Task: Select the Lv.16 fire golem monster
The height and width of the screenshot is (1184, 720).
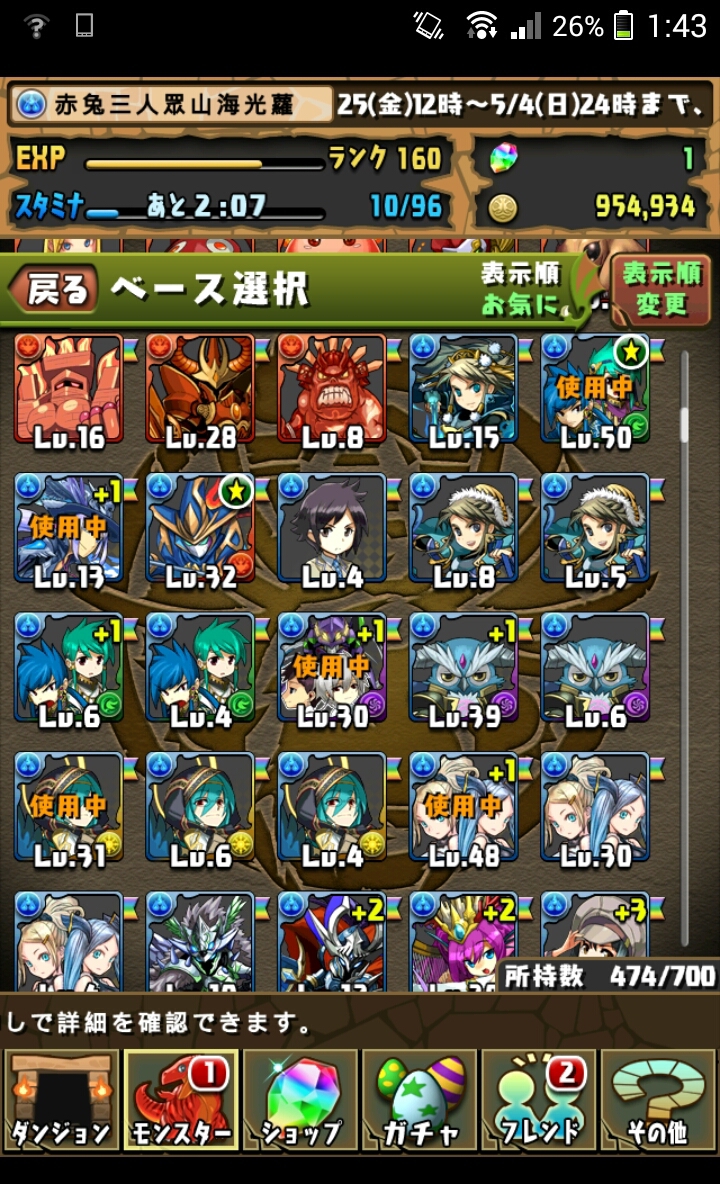Action: tap(69, 390)
